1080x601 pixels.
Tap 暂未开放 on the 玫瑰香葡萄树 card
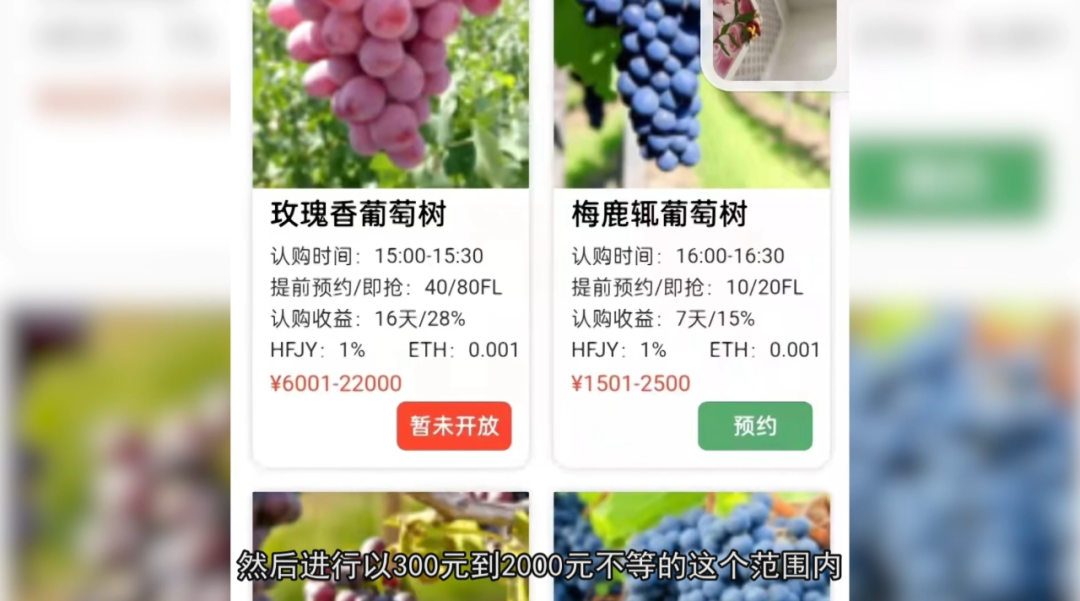click(x=454, y=426)
